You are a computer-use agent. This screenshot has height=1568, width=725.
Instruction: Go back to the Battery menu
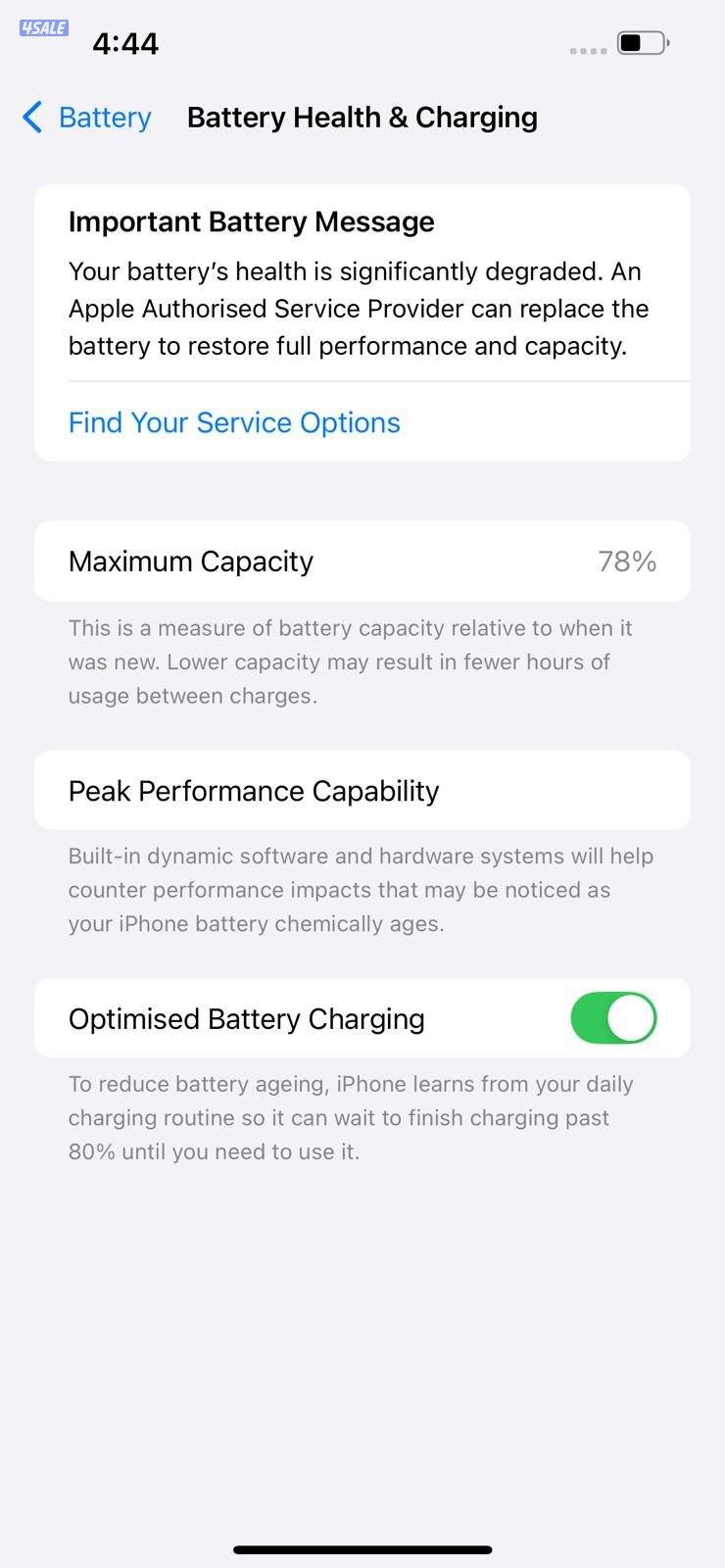(x=88, y=117)
